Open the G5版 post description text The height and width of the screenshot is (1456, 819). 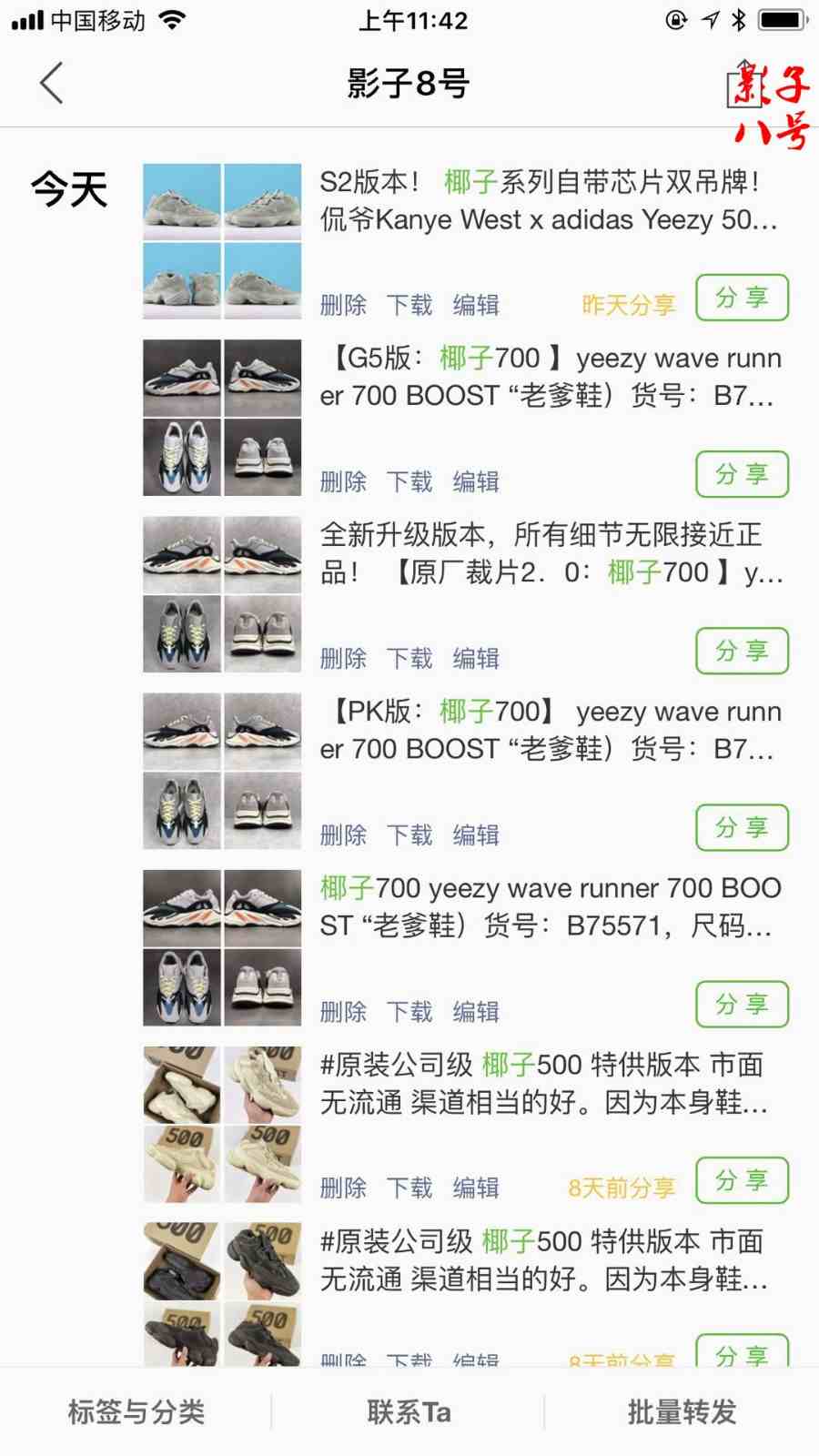(549, 377)
